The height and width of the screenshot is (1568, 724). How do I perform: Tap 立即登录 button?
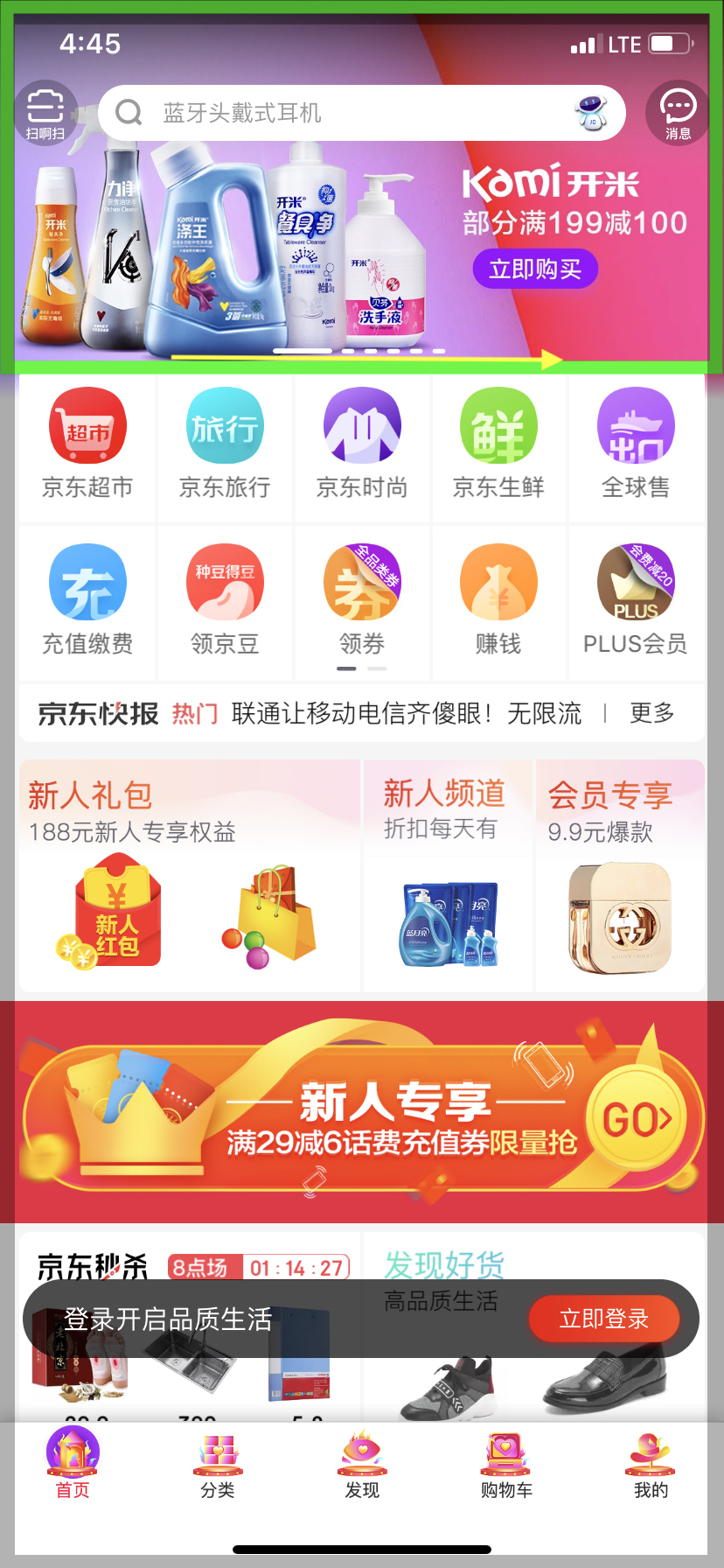tap(603, 1319)
